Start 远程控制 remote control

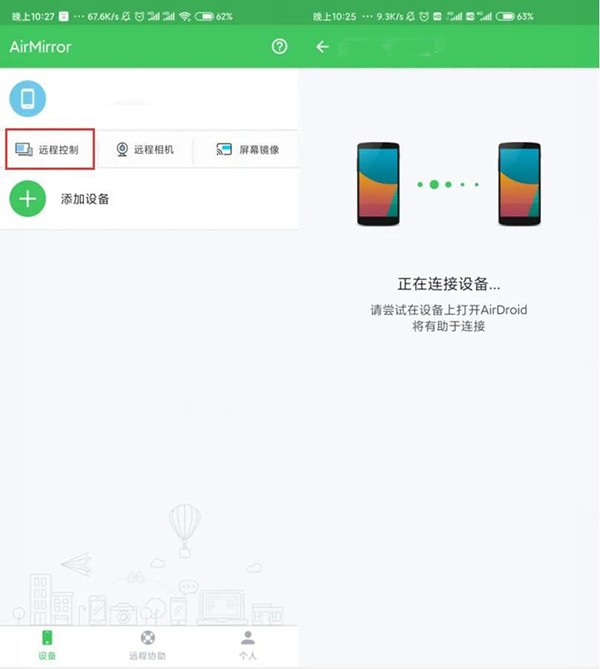pyautogui.click(x=53, y=149)
